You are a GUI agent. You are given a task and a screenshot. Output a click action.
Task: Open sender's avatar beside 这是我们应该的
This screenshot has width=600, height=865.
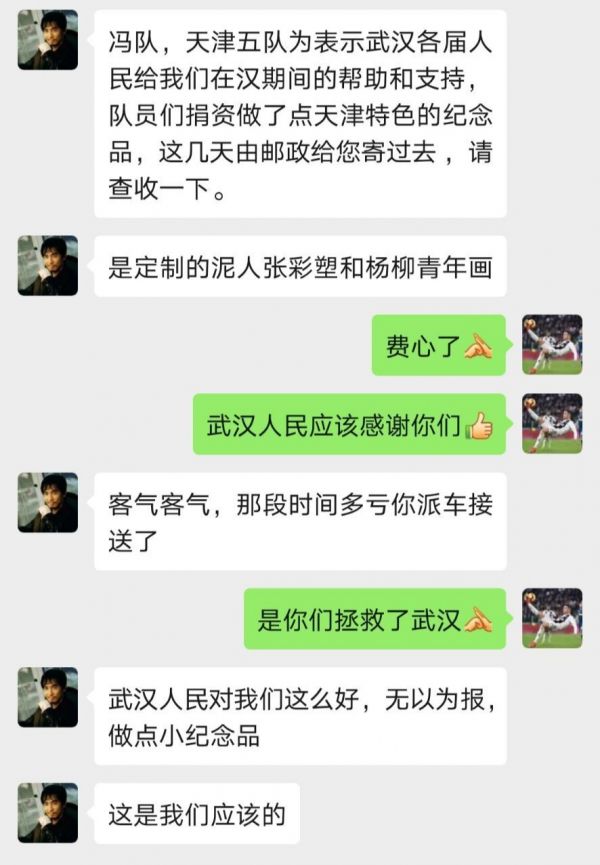[x=47, y=812]
